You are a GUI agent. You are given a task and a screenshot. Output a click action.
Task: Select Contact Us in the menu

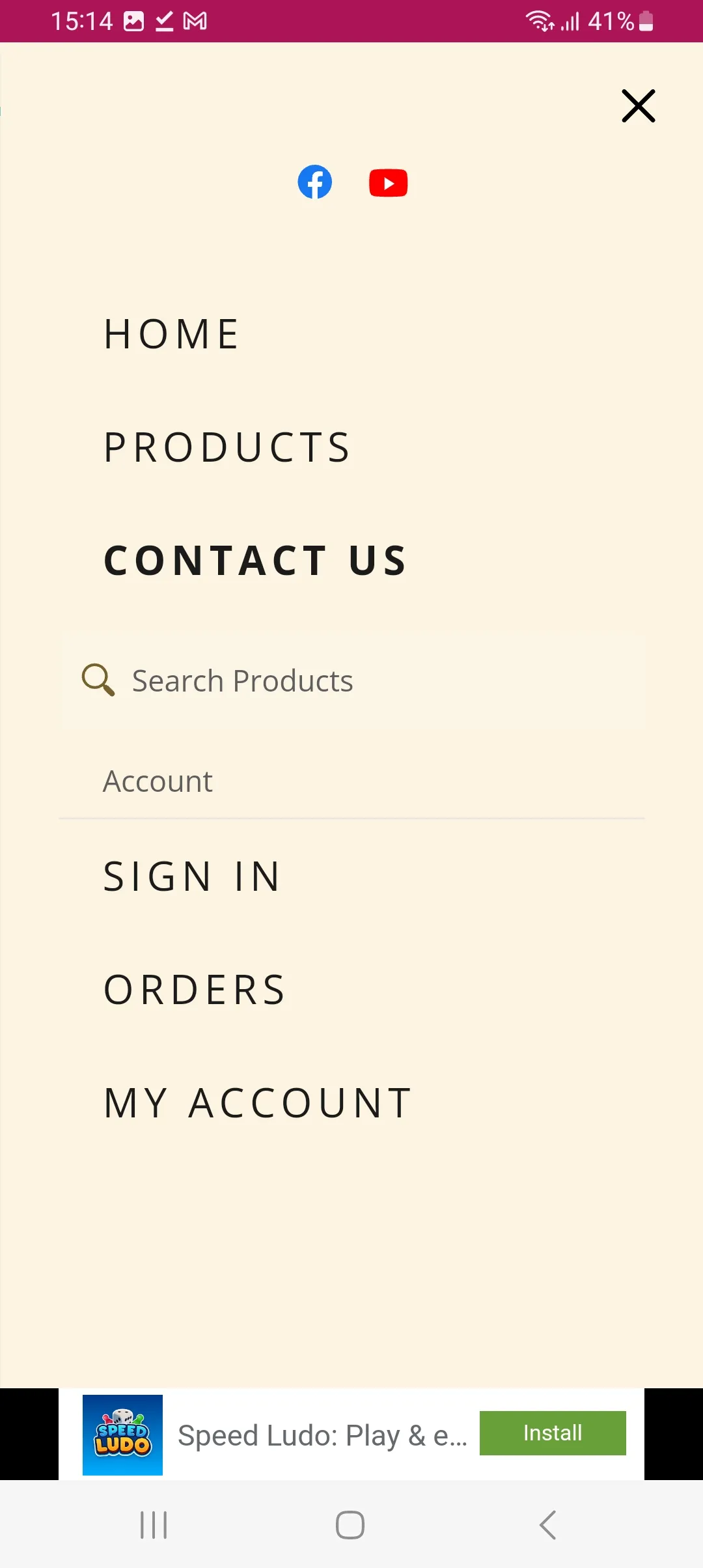(256, 561)
